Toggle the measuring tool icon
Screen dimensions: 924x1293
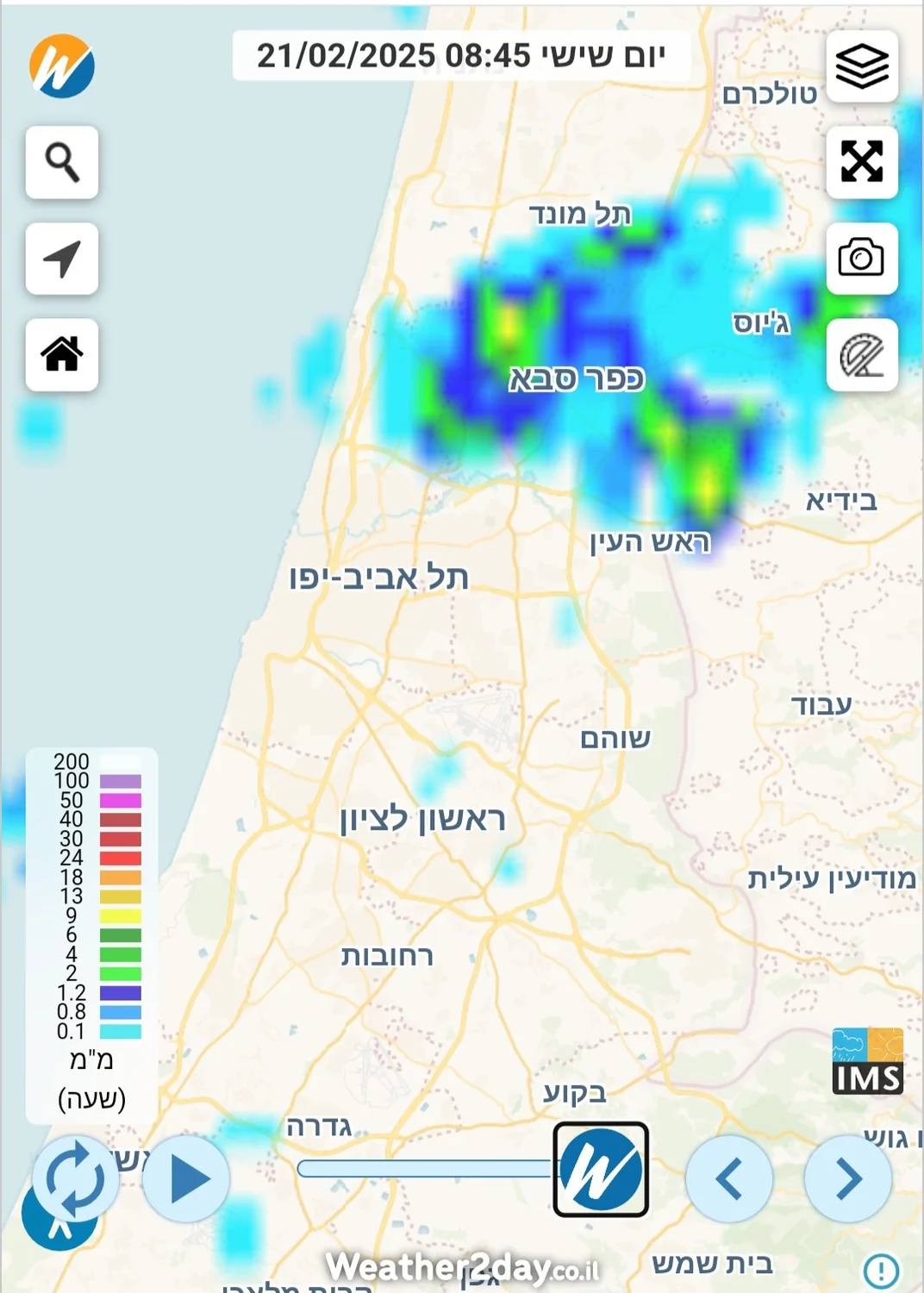(x=862, y=355)
